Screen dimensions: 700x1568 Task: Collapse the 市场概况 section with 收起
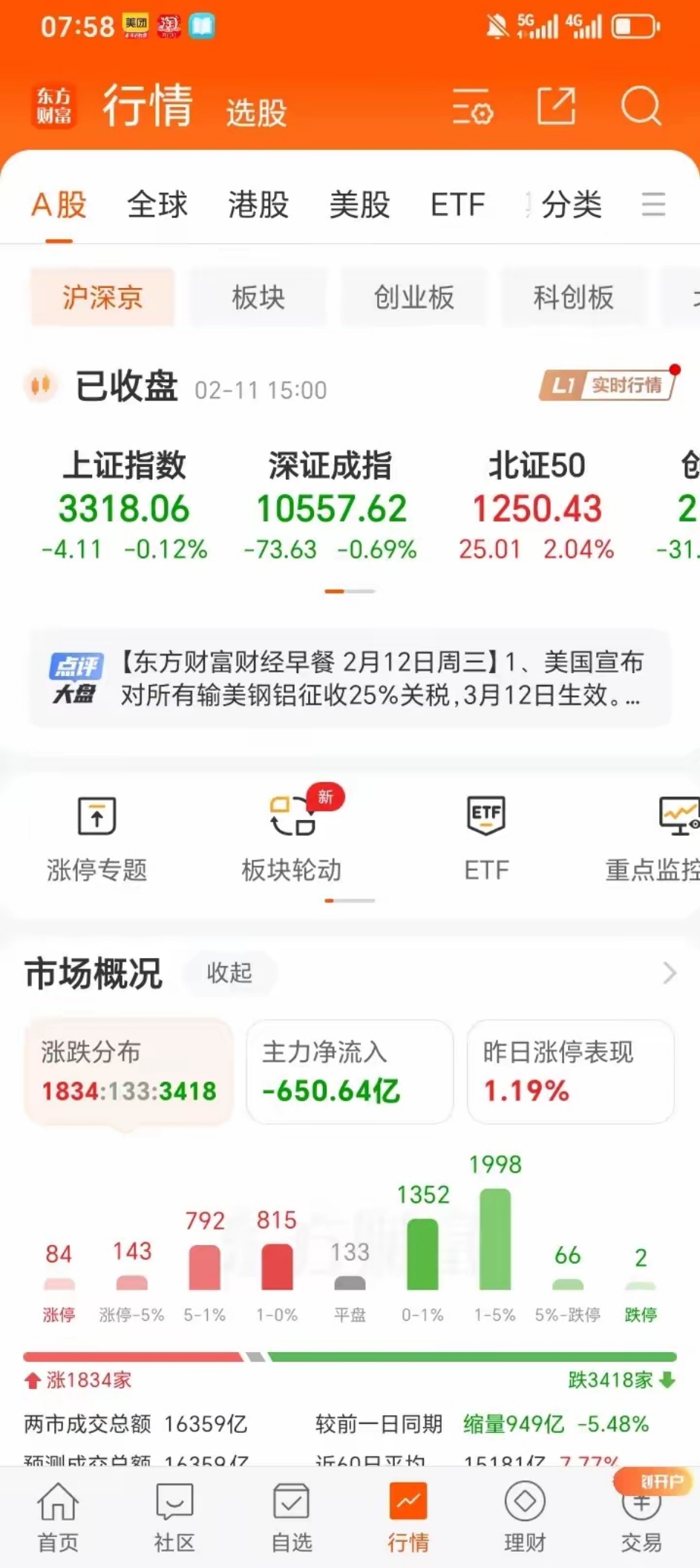[x=229, y=972]
